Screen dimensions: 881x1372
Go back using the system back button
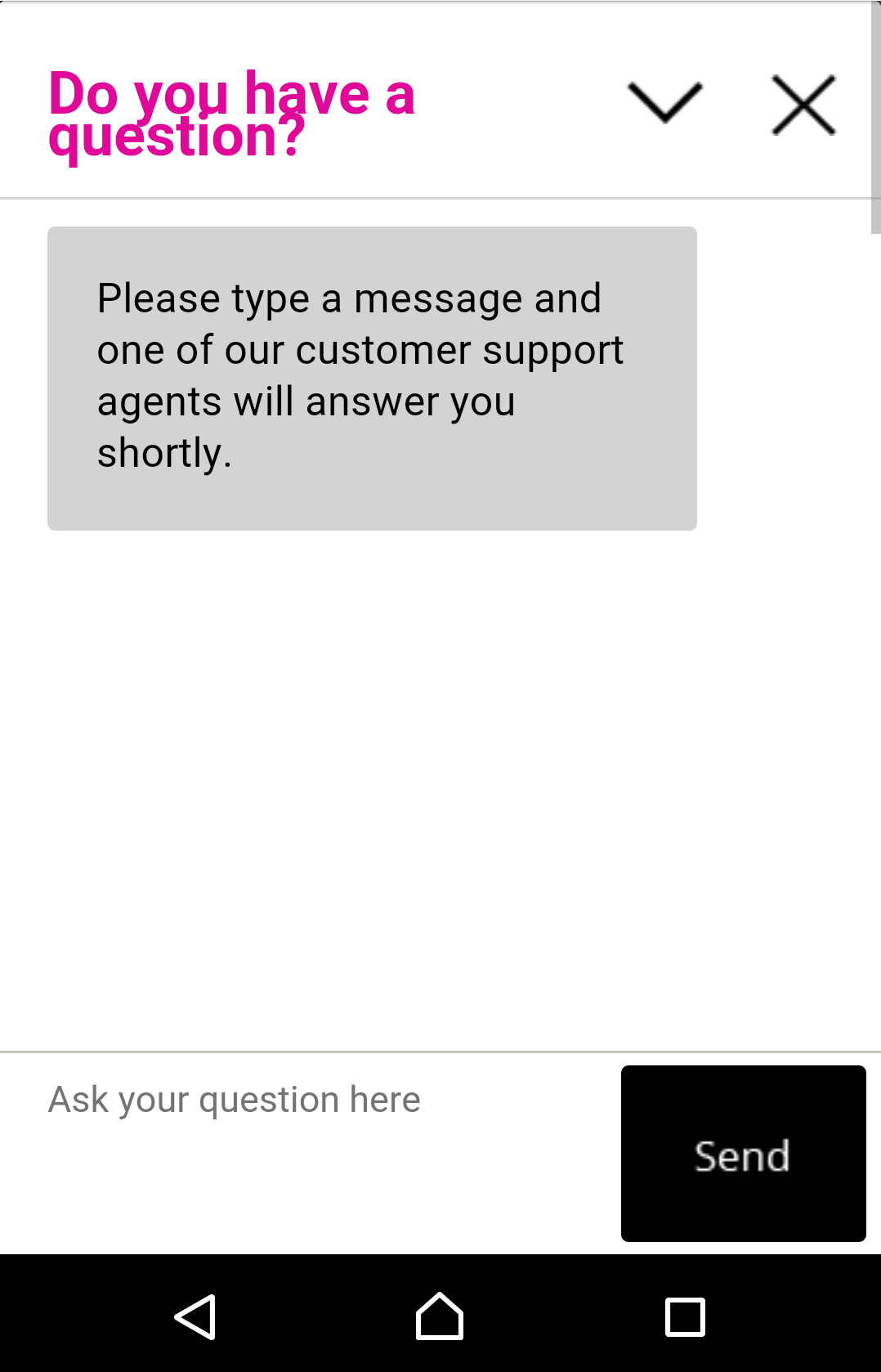[195, 1316]
